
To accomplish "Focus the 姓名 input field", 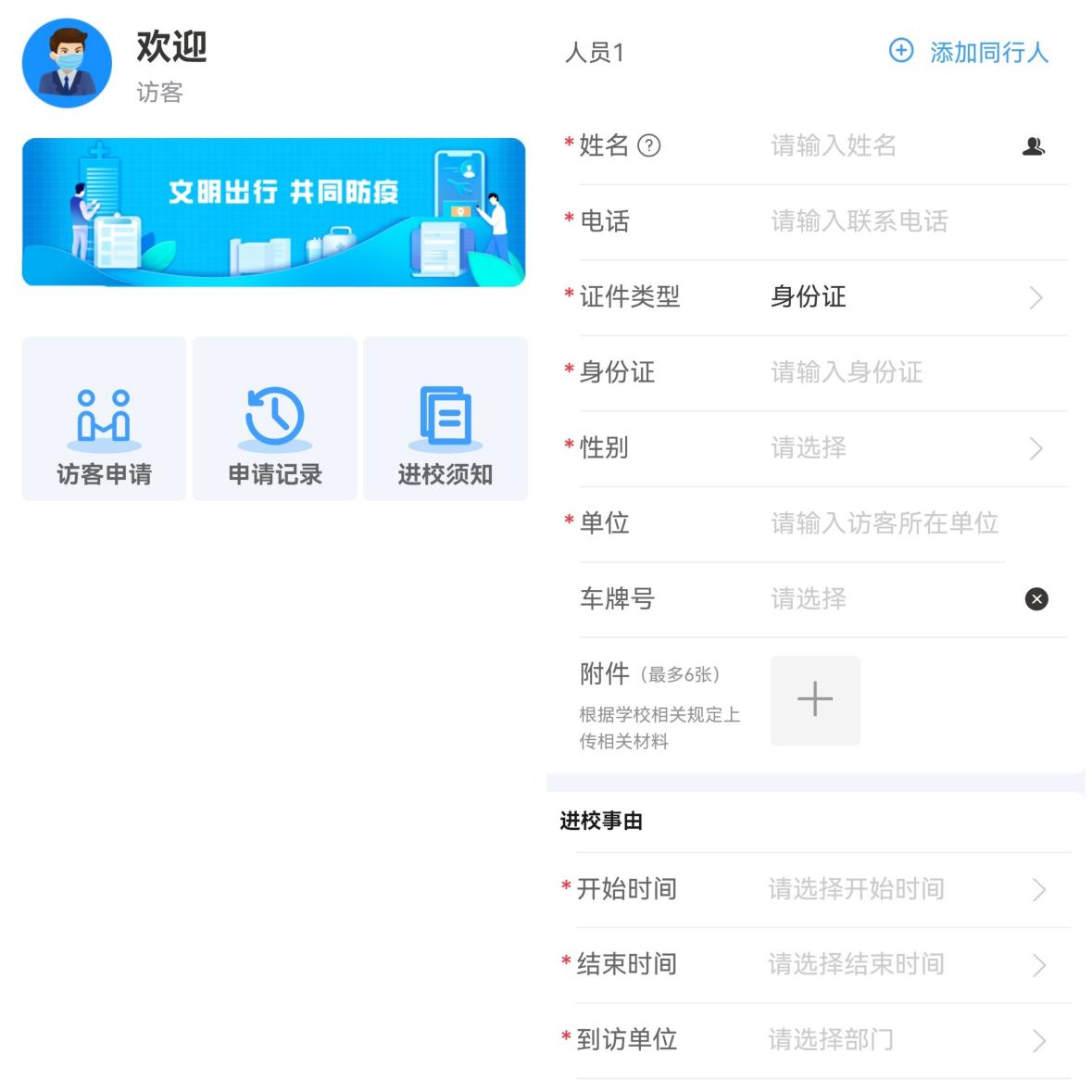I will (x=880, y=146).
